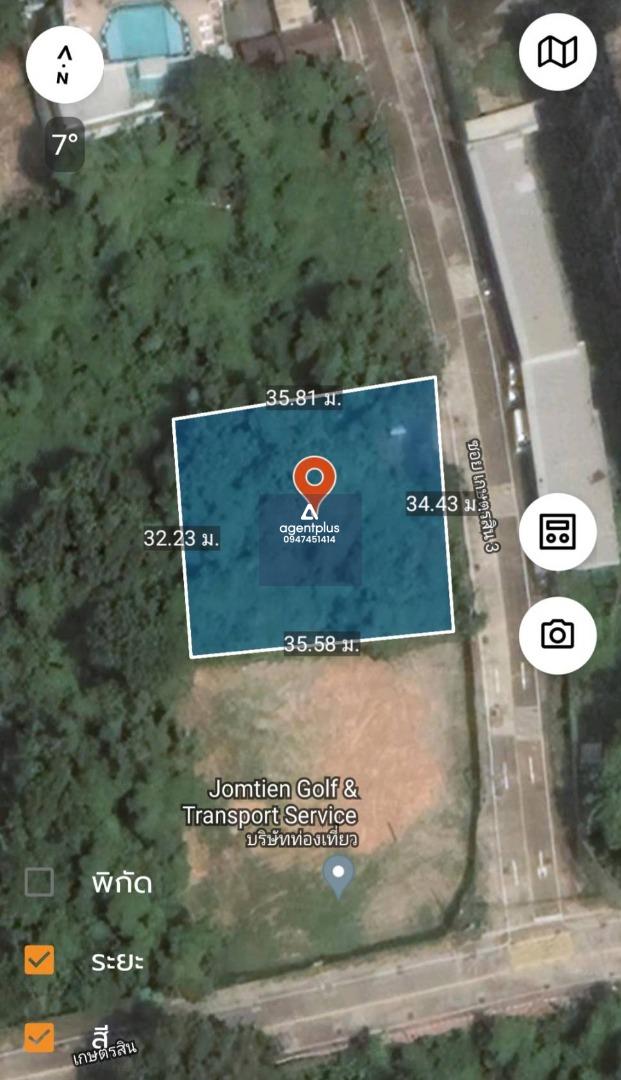Open the map layers button
The height and width of the screenshot is (1080, 621).
[x=558, y=52]
